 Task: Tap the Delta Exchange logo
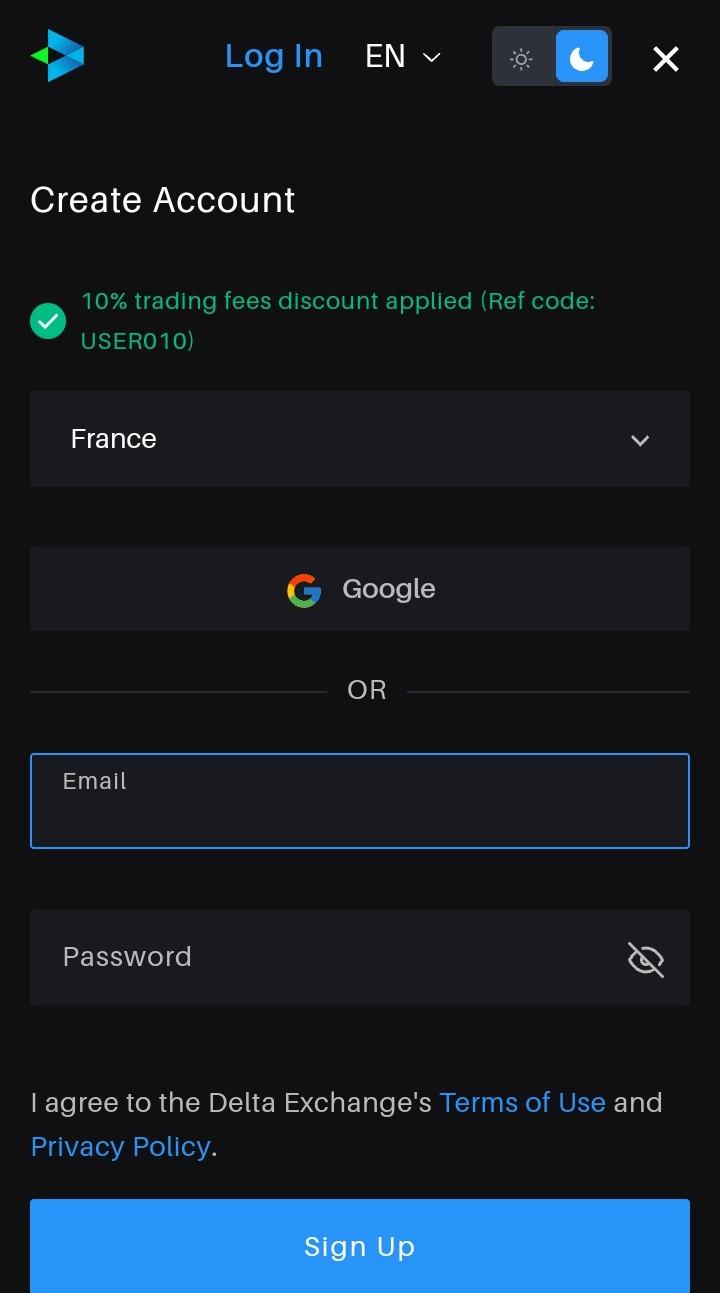pos(57,56)
